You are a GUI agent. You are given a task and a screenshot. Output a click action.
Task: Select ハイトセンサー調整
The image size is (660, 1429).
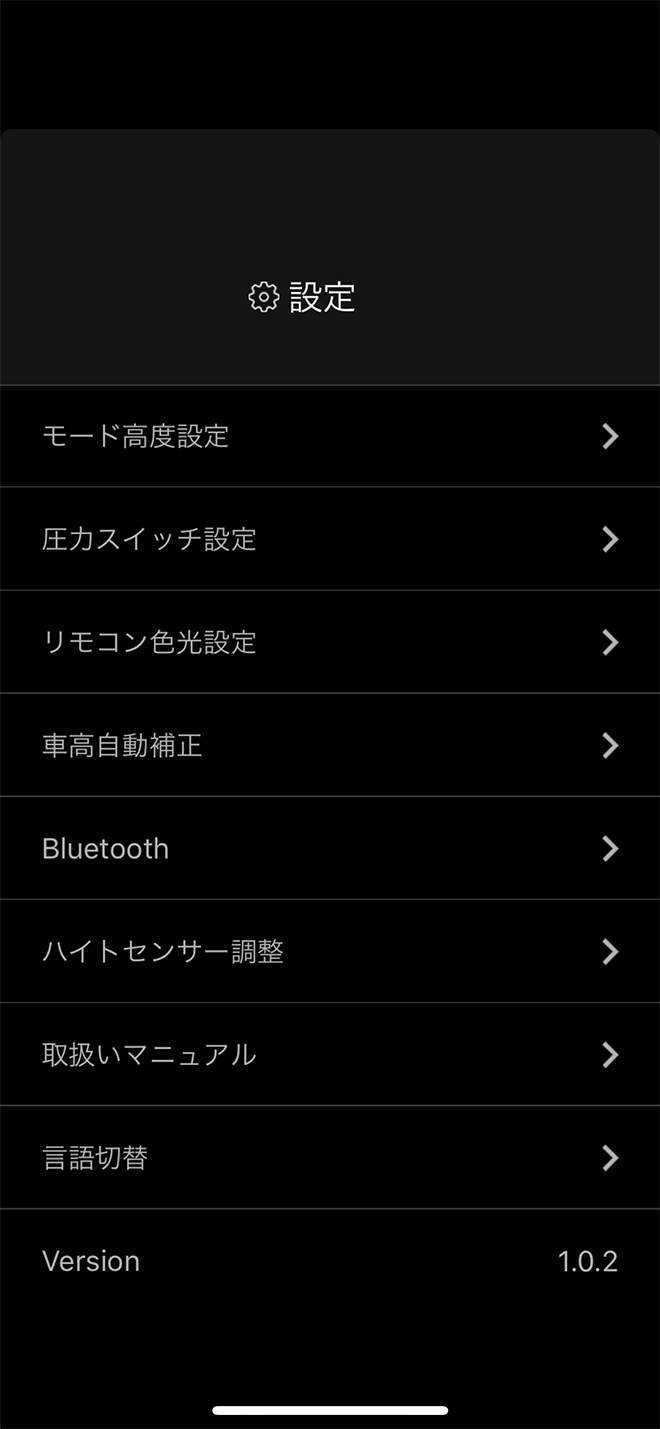coord(330,951)
